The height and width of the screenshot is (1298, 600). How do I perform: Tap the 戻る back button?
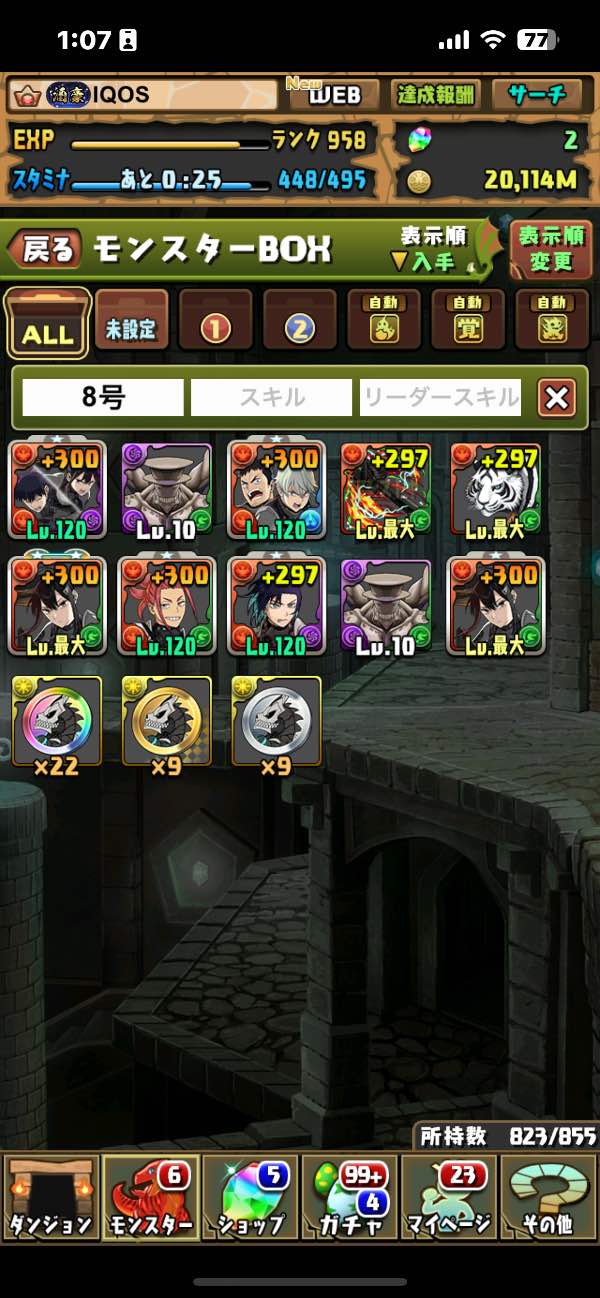click(46, 249)
